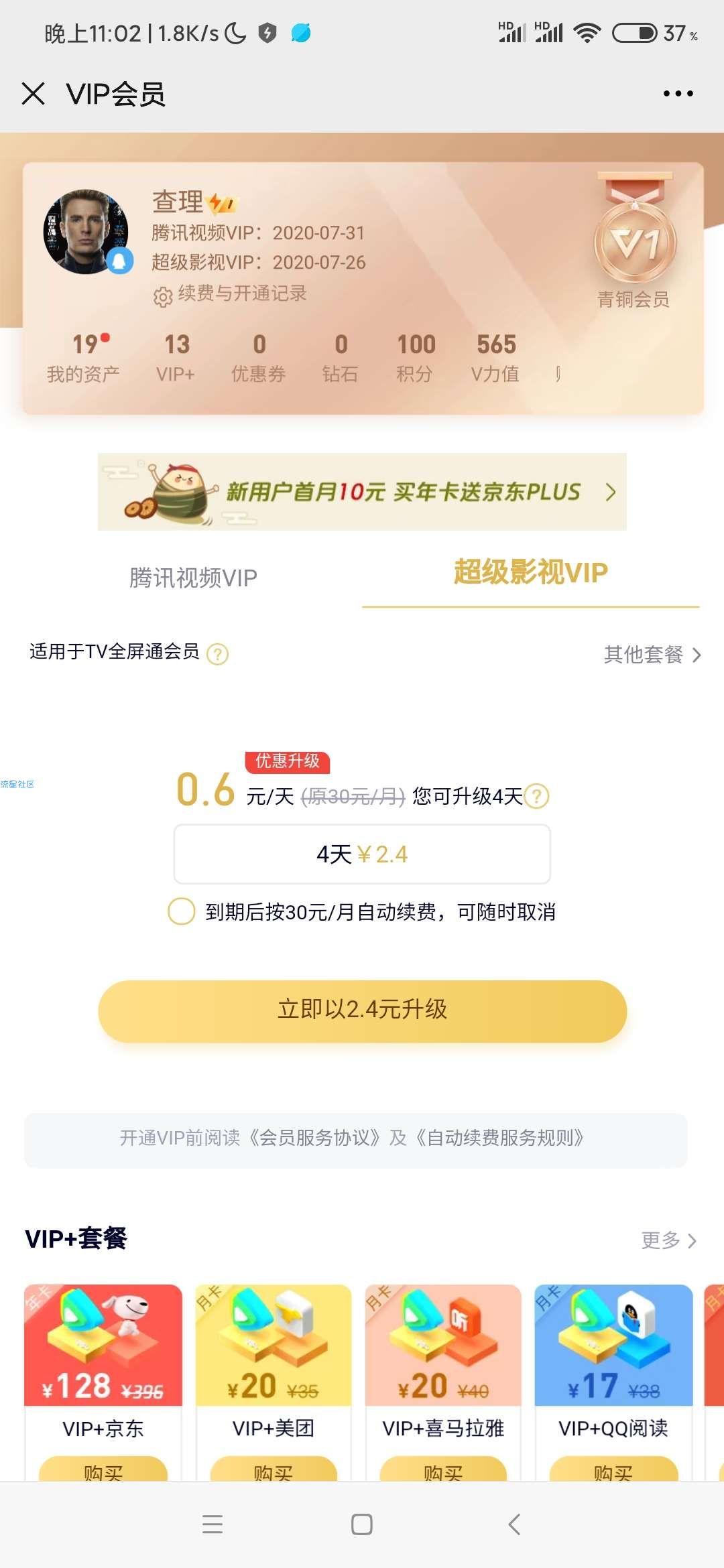This screenshot has width=724, height=1568.
Task: Open the 新用户首月10元 promo banner
Action: (362, 492)
